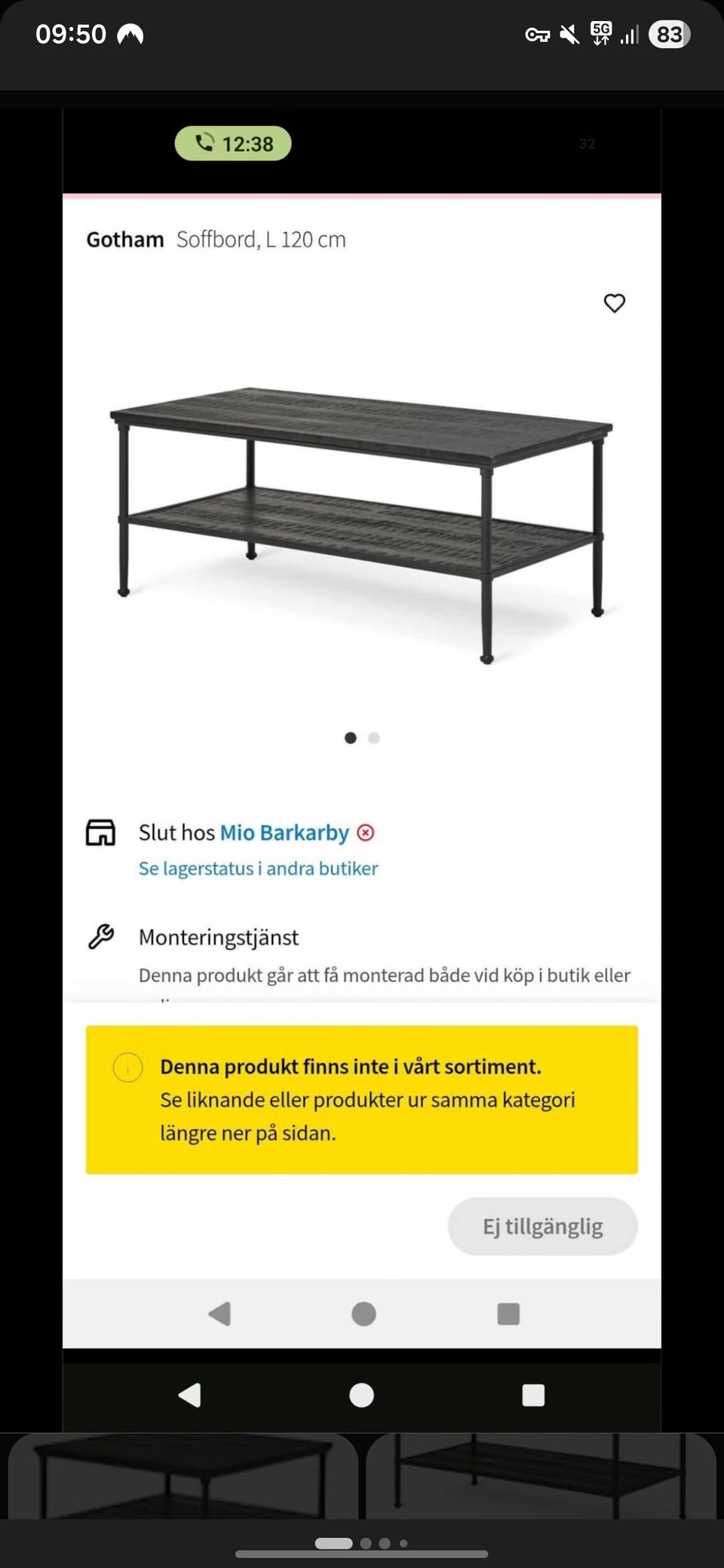Tap the store availability icon next to stock status

click(x=100, y=832)
